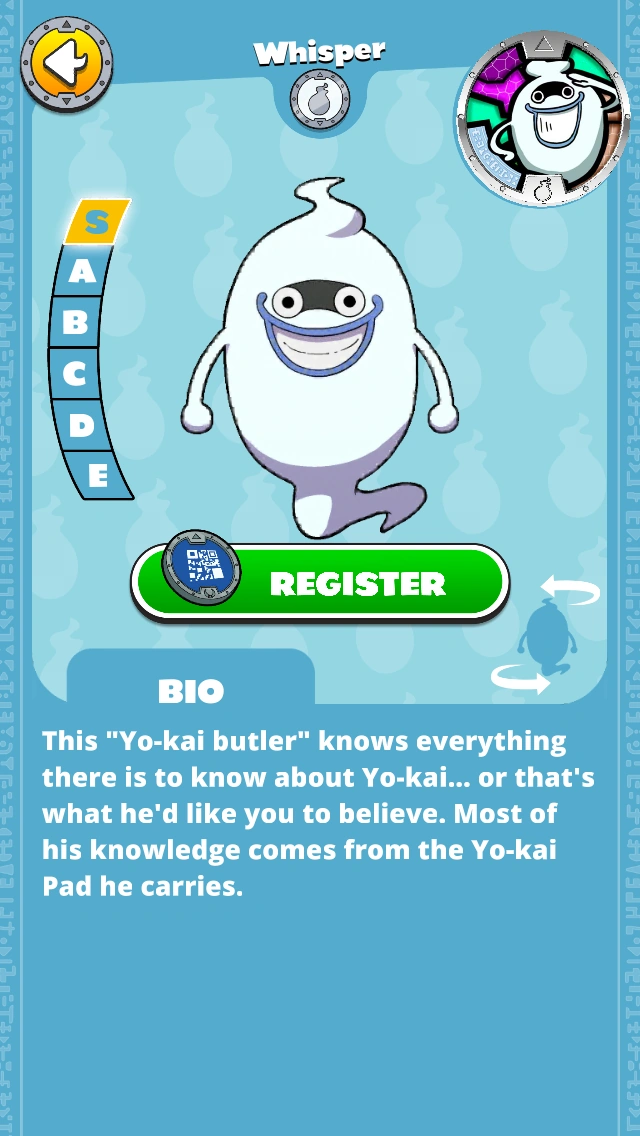
Task: Go back with the yellow arrow
Action: click(66, 65)
